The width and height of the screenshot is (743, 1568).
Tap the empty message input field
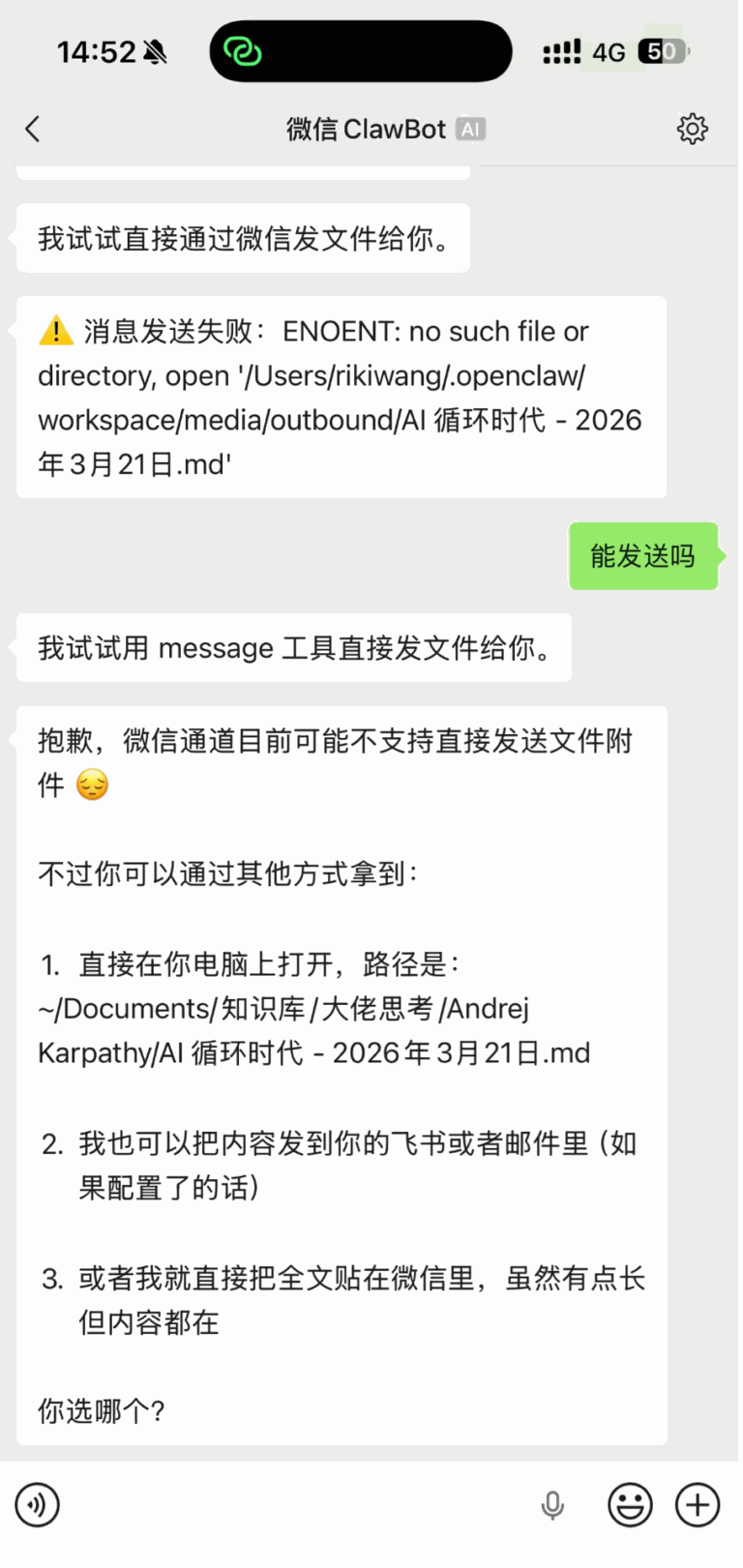290,1505
